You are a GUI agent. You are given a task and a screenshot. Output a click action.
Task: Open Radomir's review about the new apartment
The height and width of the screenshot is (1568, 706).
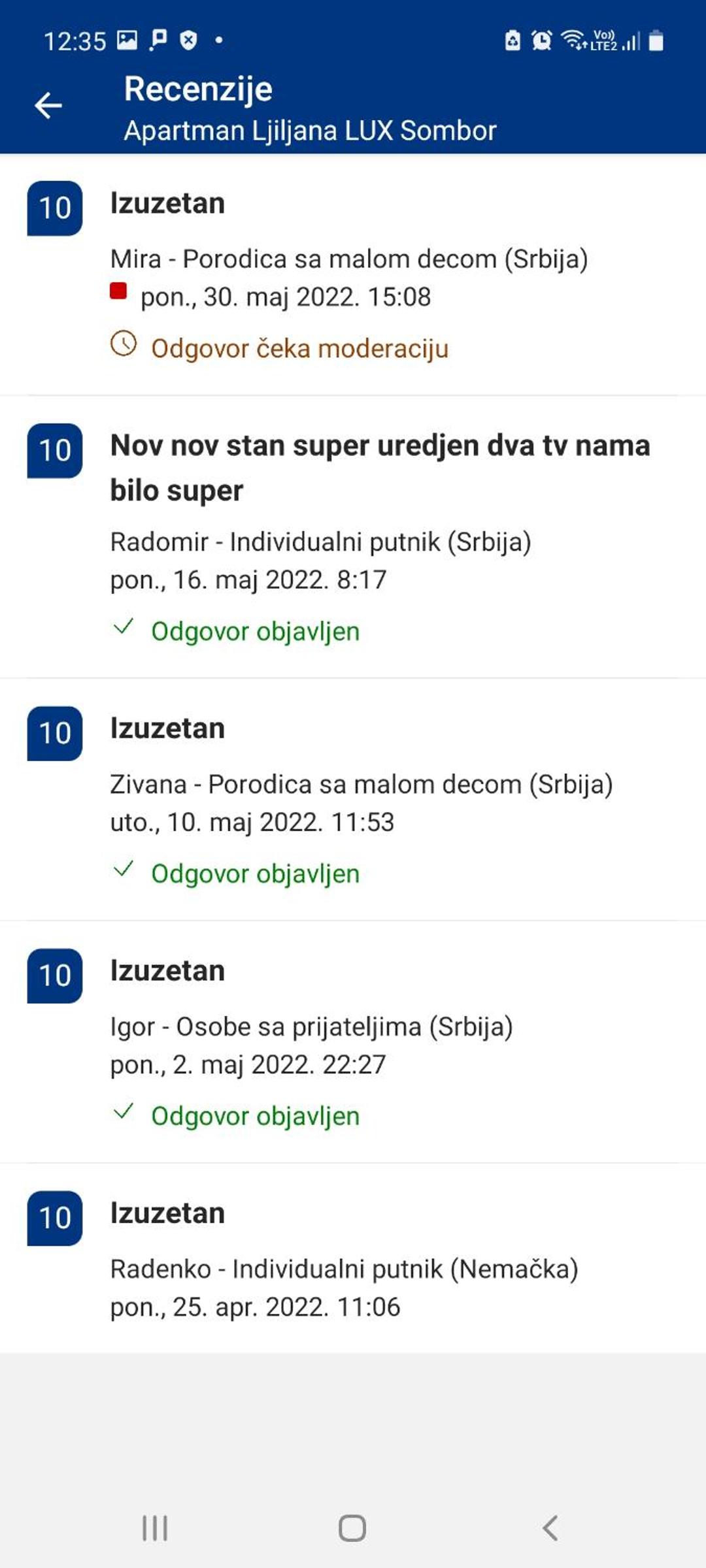(353, 537)
